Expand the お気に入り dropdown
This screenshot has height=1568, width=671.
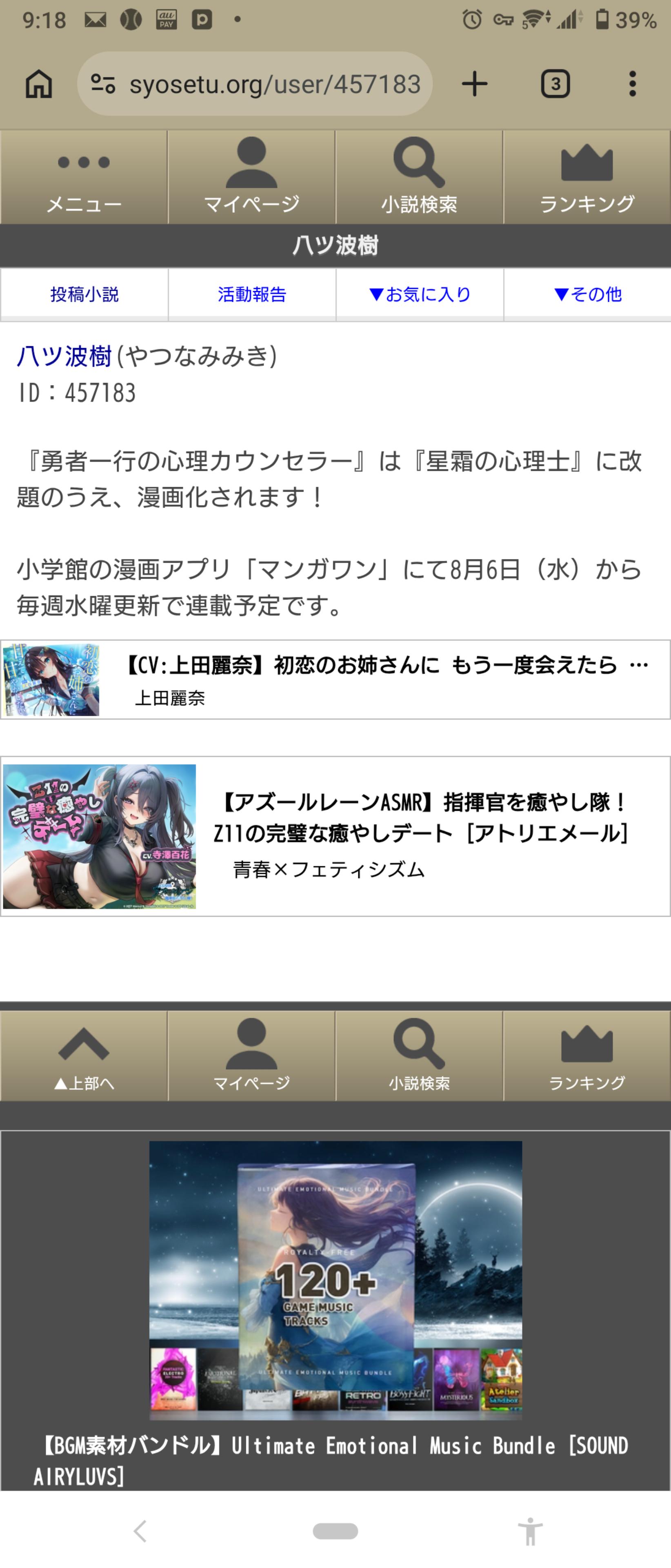pos(419,294)
